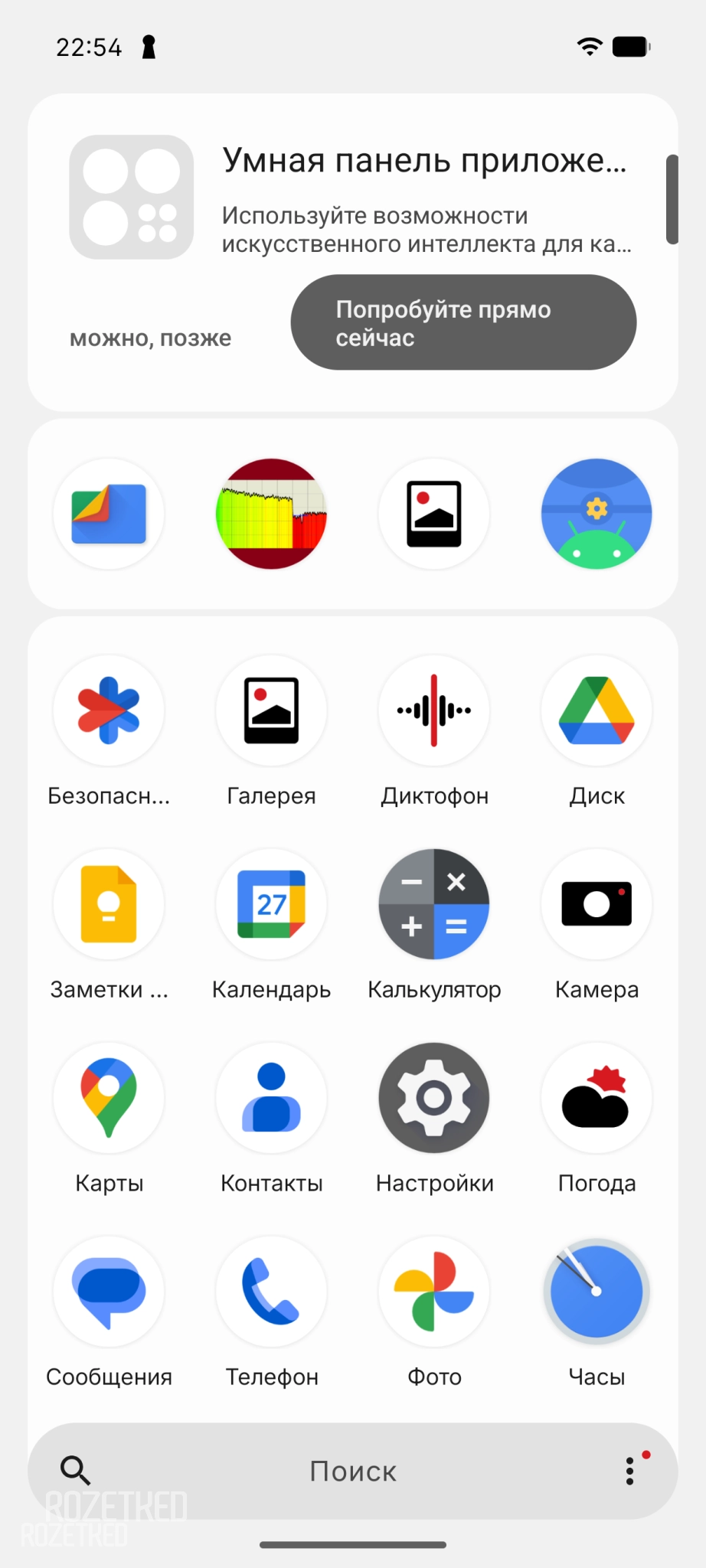
Task: Open the Камера app
Action: (x=597, y=904)
